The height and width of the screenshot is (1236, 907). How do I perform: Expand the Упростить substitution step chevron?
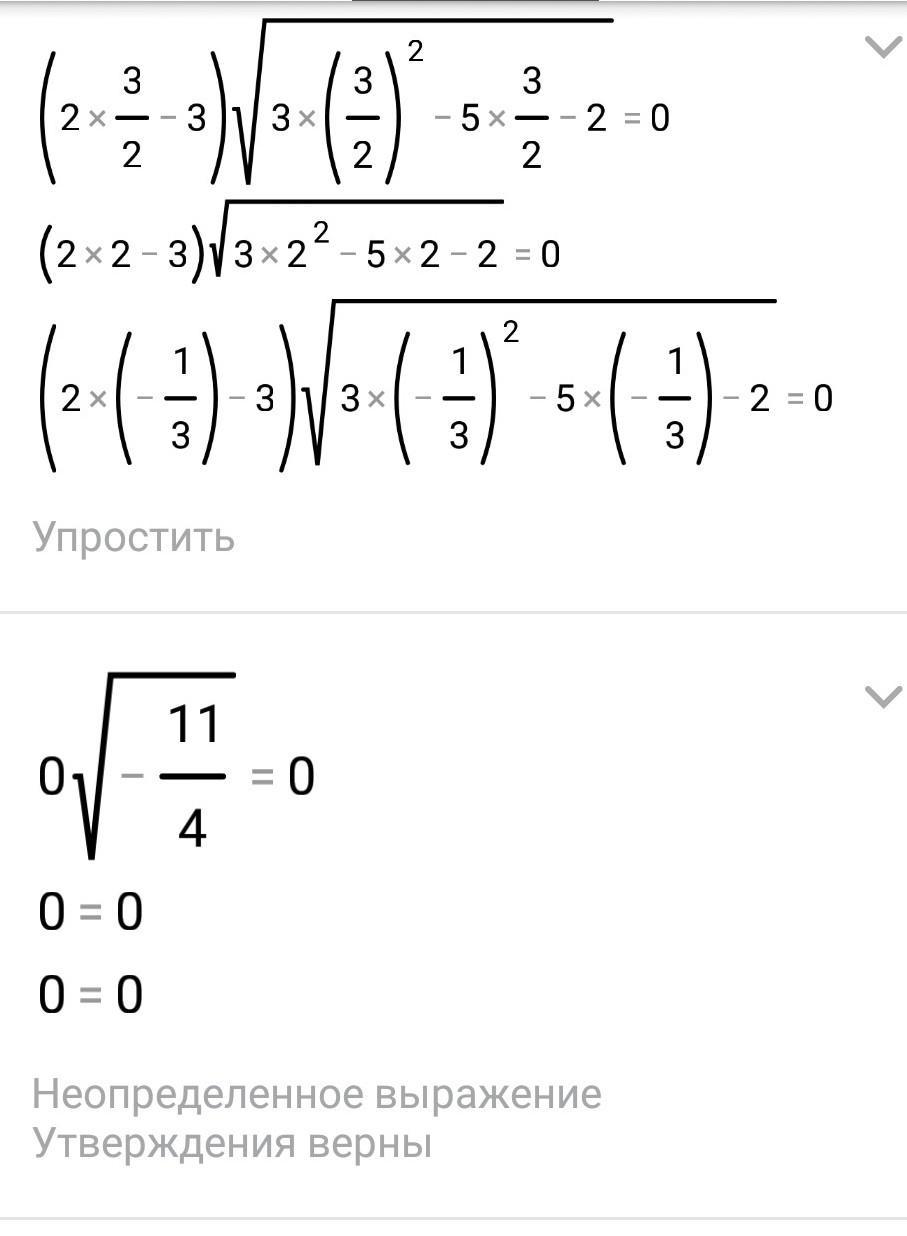click(x=882, y=47)
